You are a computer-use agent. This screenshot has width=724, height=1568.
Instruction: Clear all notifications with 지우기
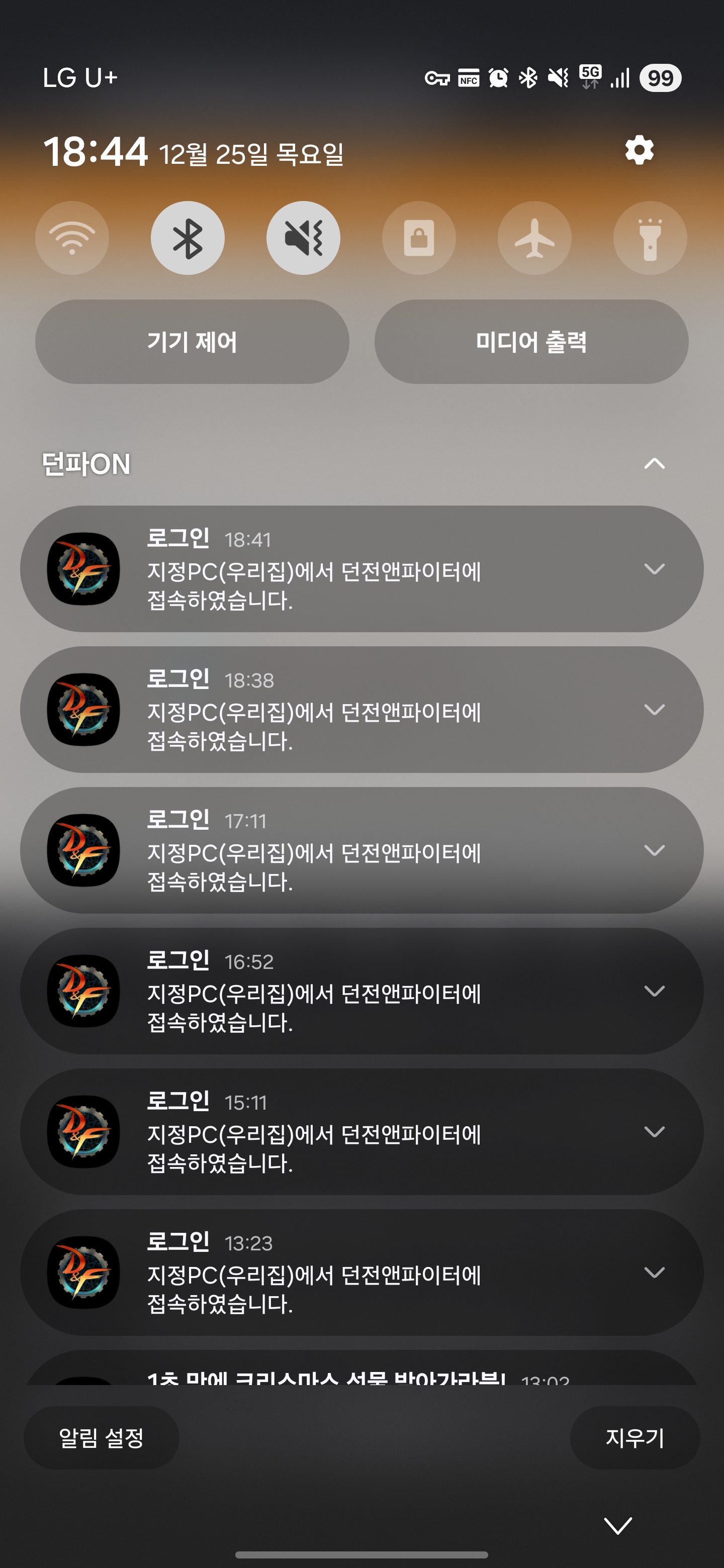(635, 1438)
